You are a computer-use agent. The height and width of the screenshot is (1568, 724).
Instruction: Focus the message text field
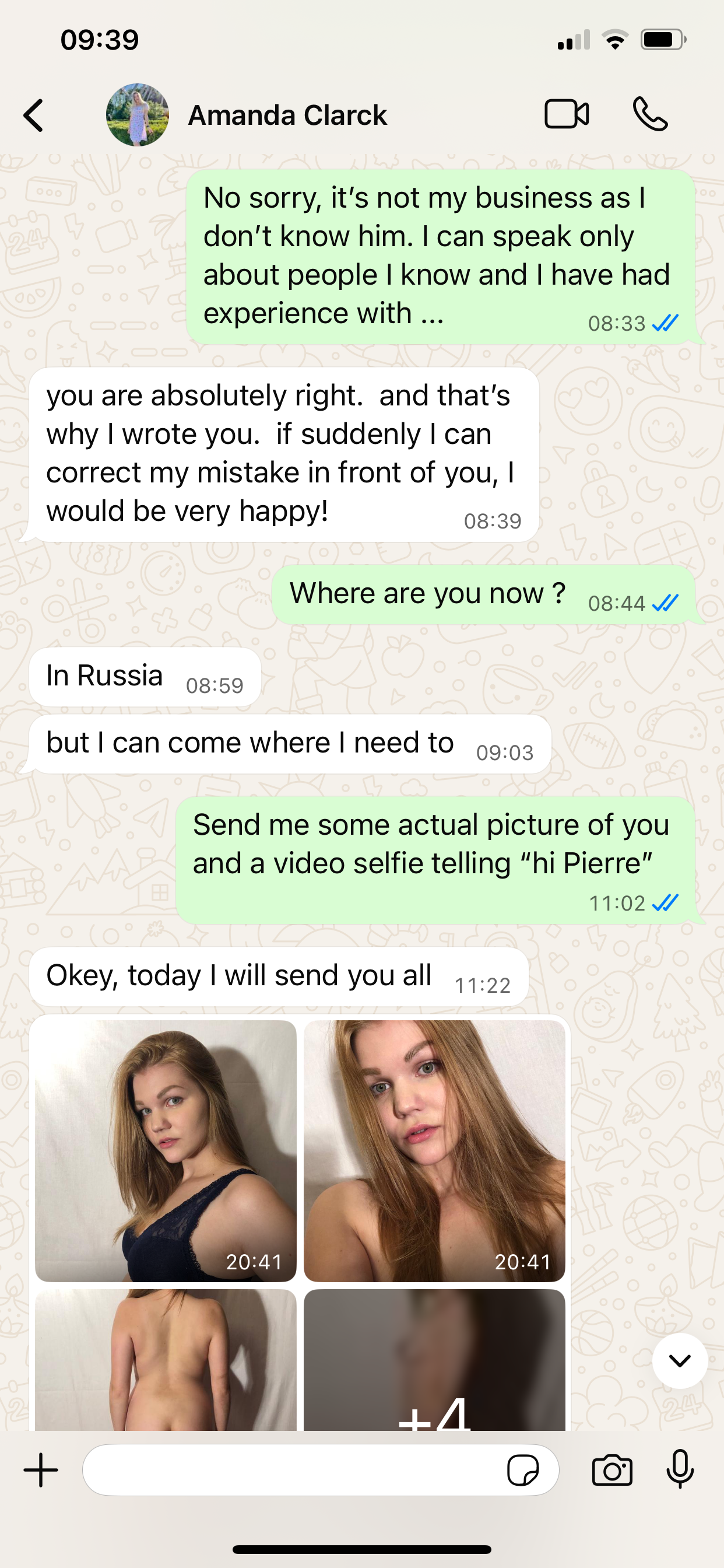click(x=292, y=1470)
